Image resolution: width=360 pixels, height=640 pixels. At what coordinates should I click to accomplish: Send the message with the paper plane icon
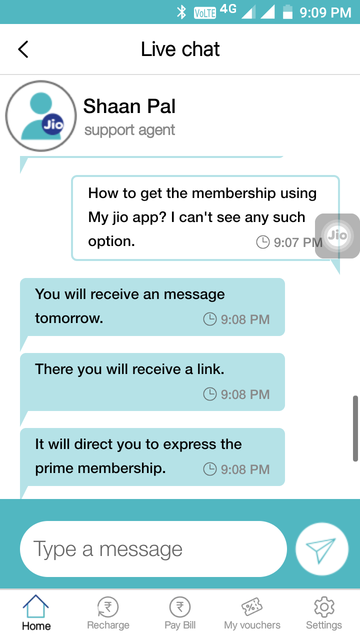click(x=322, y=549)
